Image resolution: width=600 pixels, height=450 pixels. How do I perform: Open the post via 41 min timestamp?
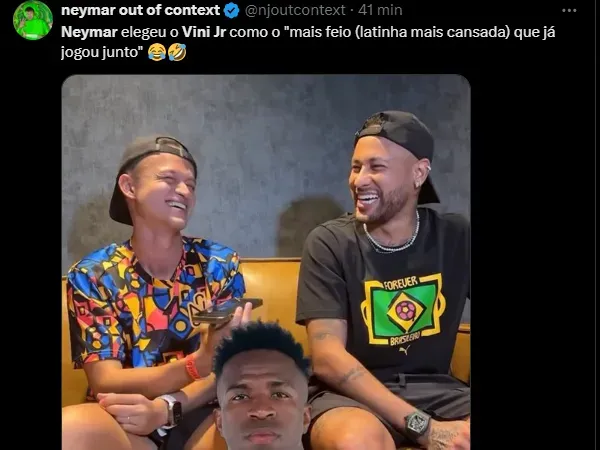[x=380, y=10]
